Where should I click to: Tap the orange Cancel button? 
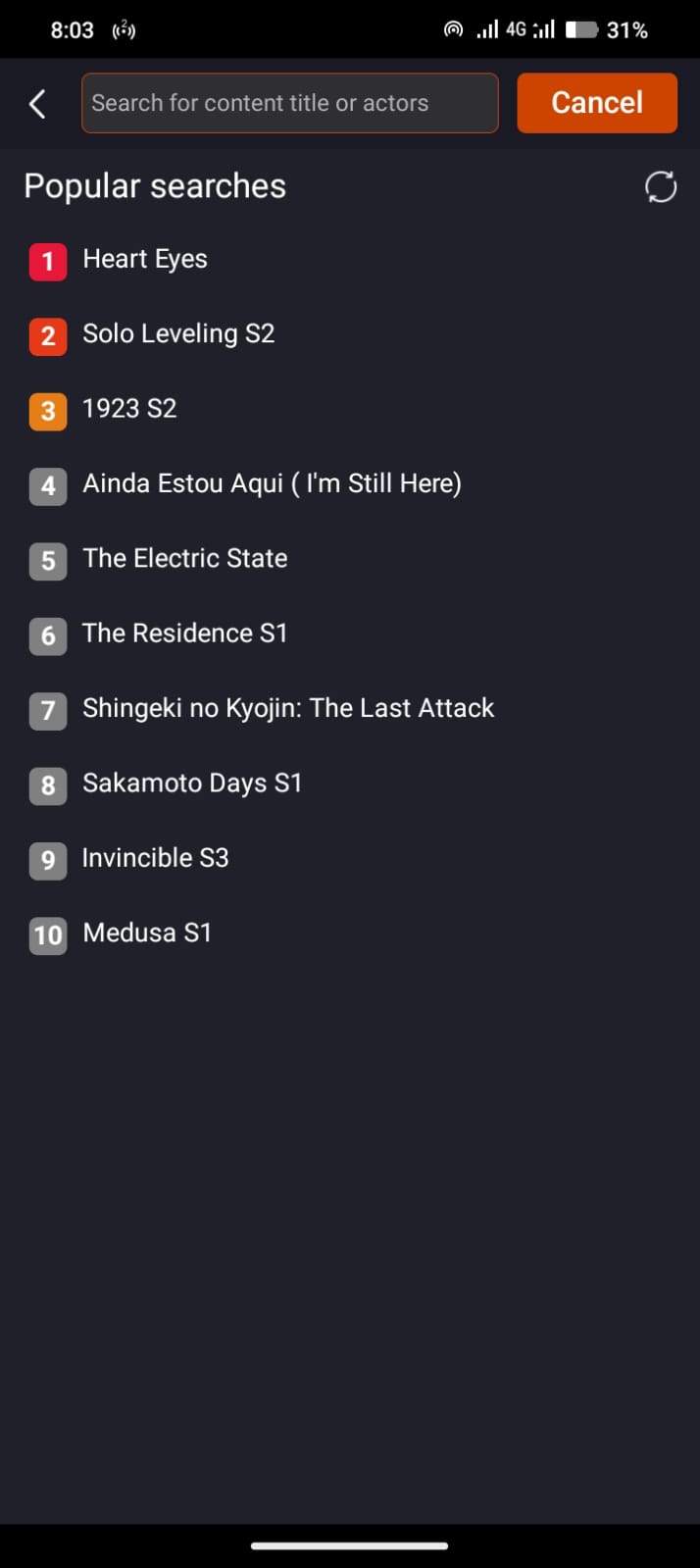click(597, 103)
